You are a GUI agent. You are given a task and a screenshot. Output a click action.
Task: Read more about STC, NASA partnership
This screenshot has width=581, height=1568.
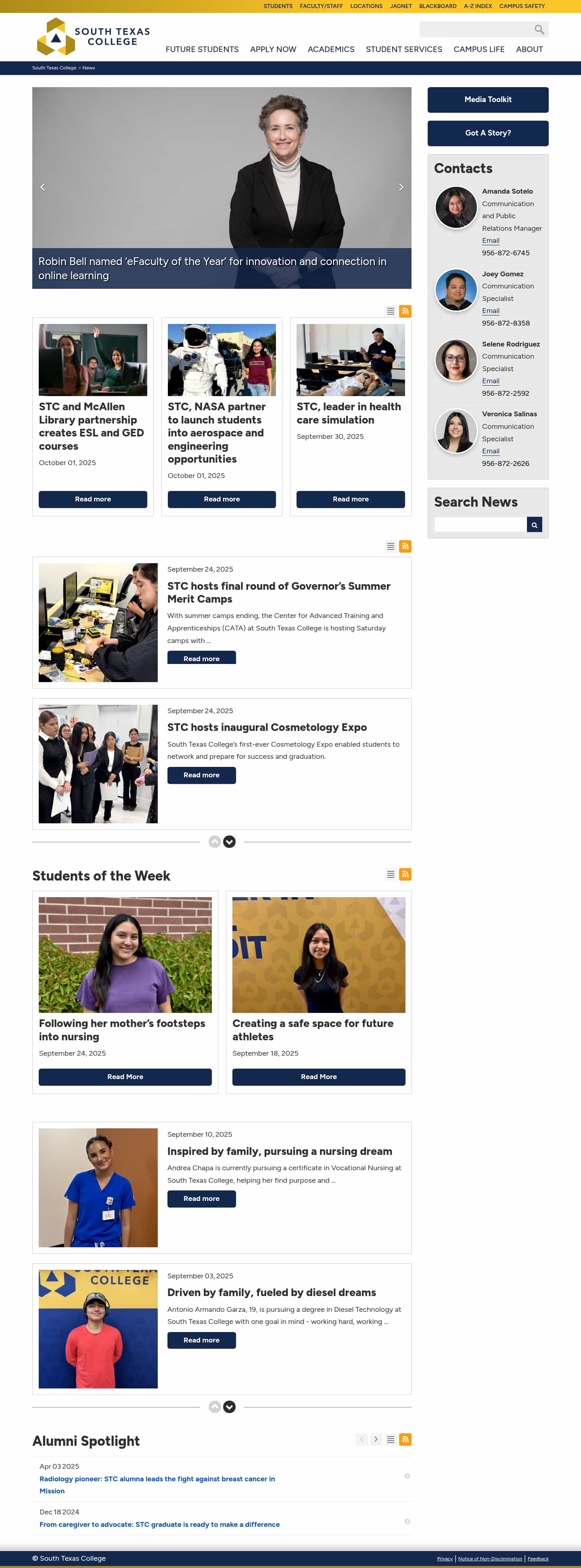222,499
